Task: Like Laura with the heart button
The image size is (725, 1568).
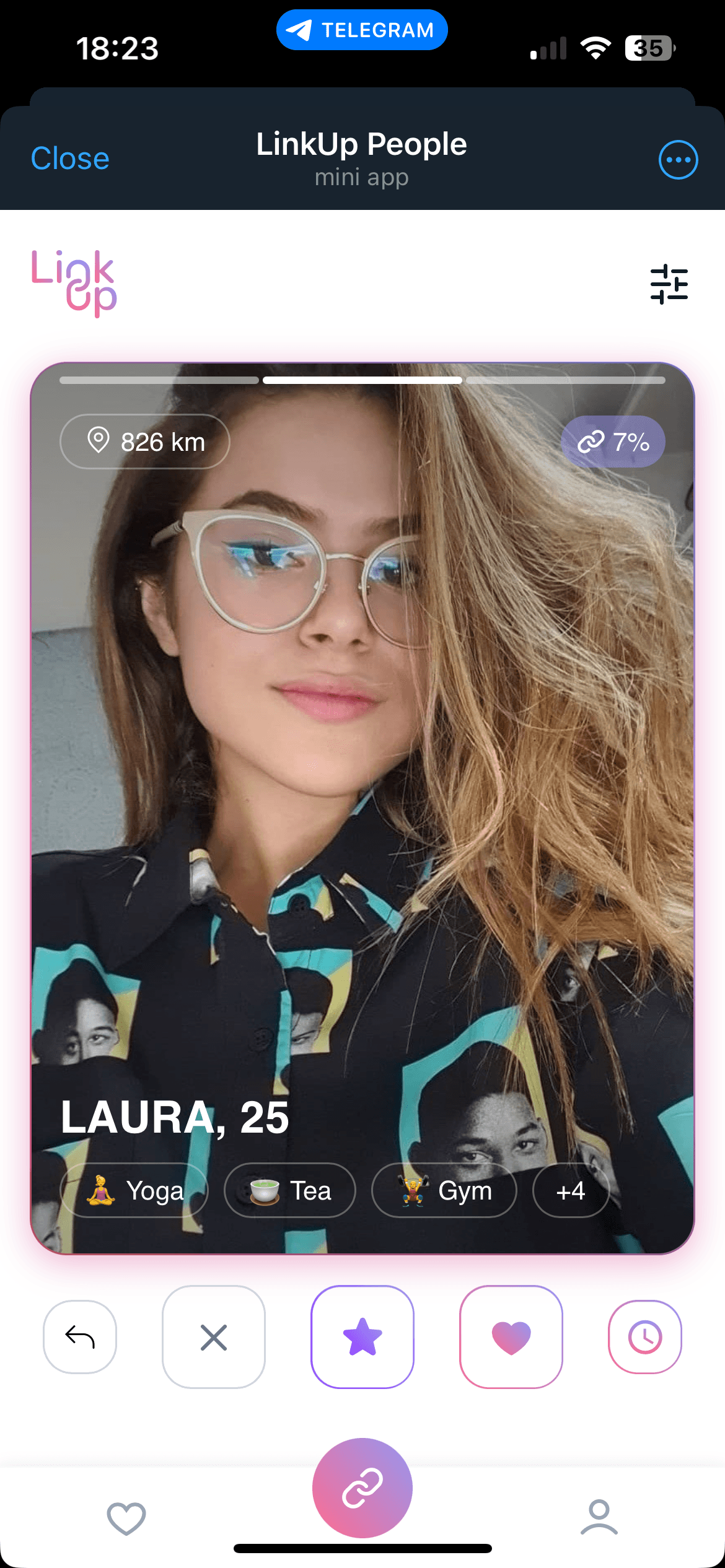Action: 511,1337
